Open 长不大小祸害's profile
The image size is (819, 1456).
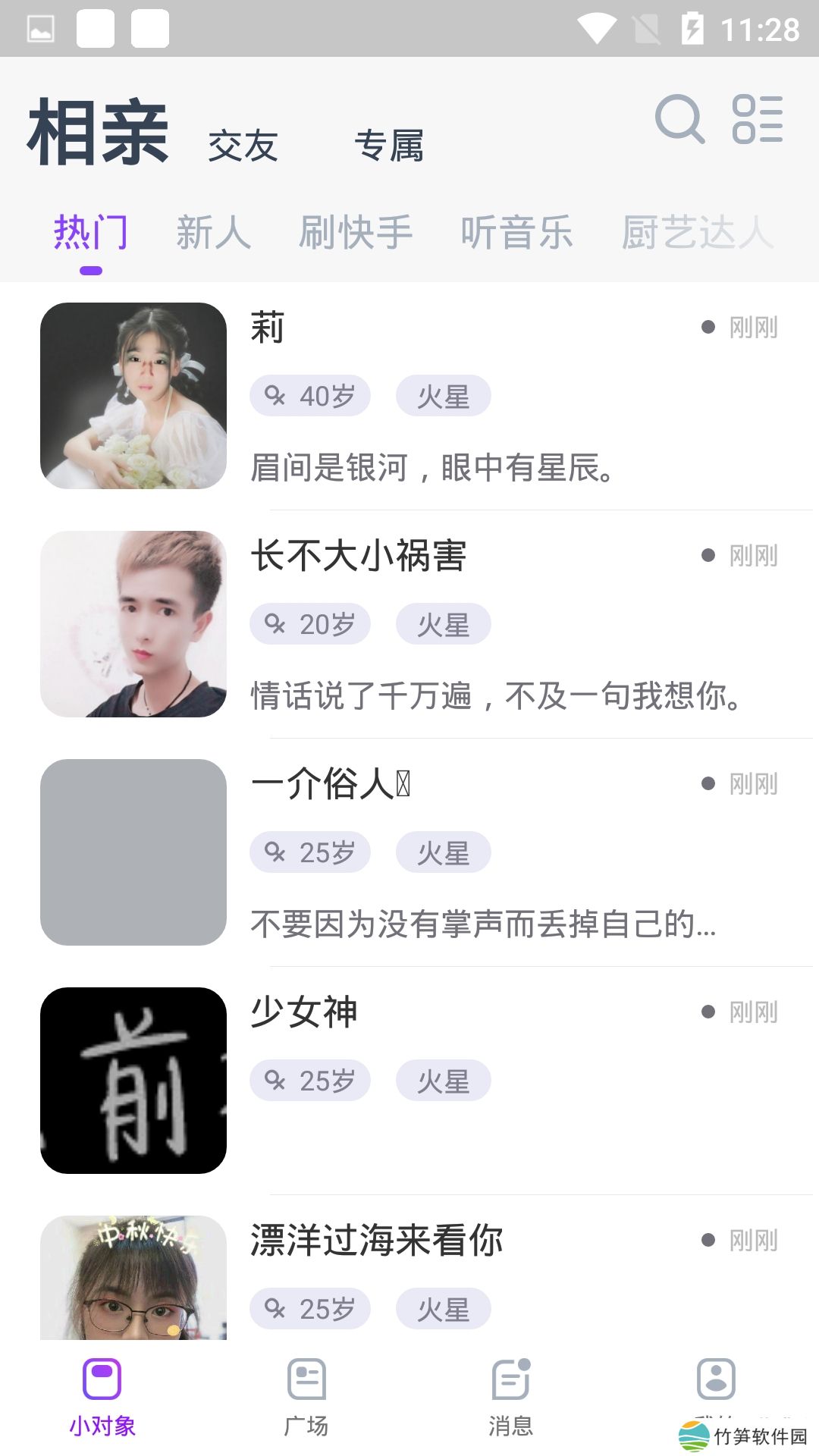pyautogui.click(x=425, y=624)
